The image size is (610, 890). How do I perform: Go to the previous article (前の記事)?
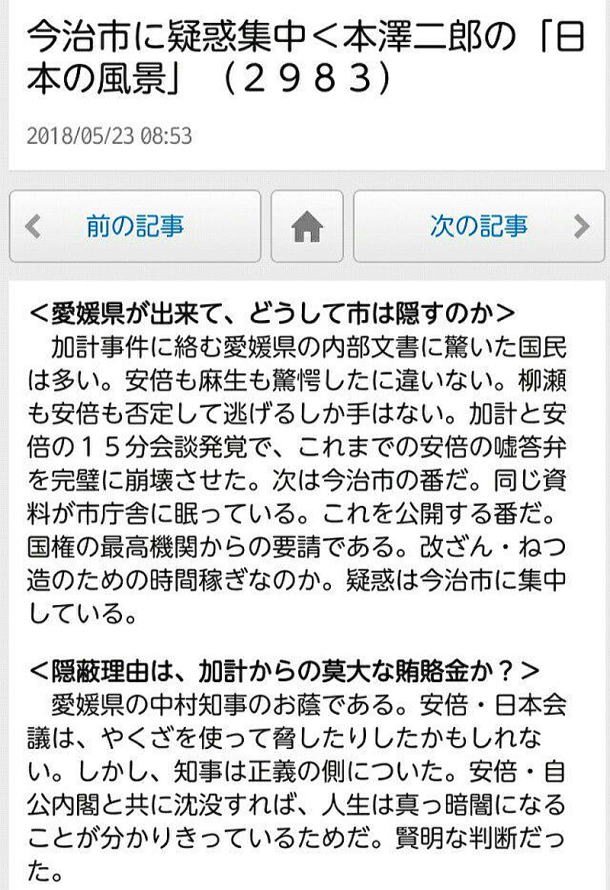click(135, 227)
